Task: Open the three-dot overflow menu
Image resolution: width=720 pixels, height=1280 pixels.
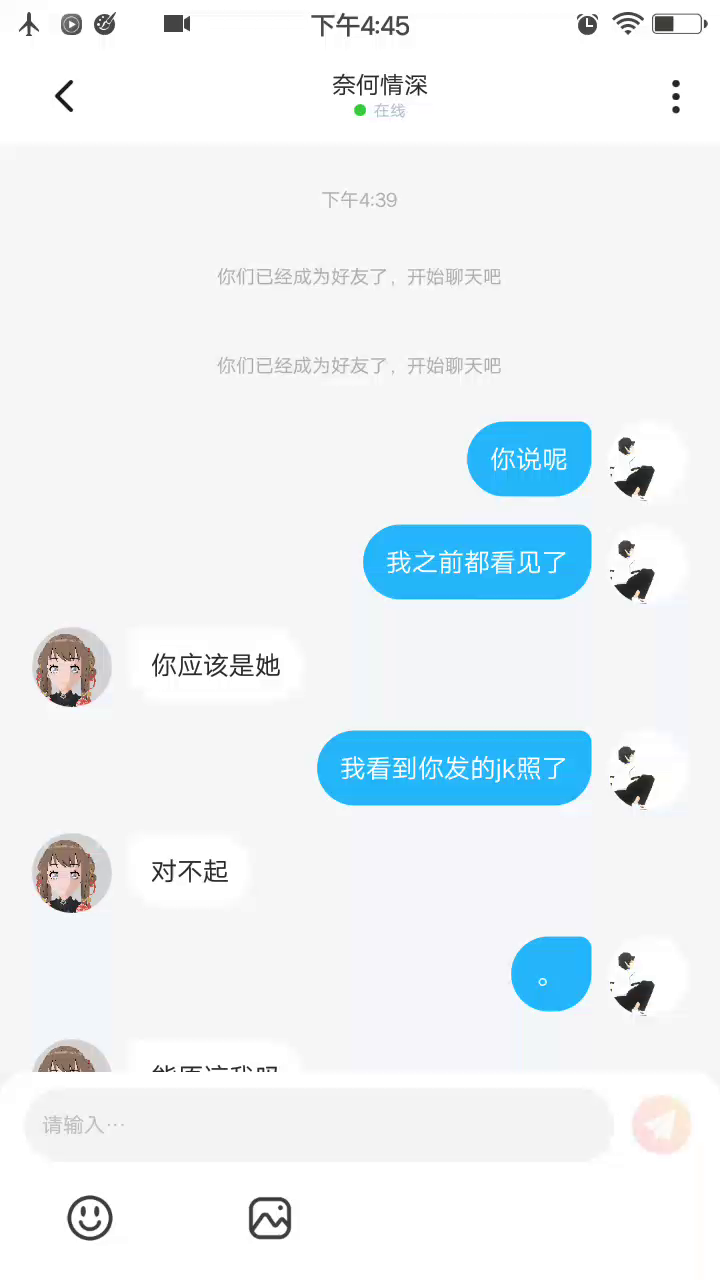Action: (676, 97)
